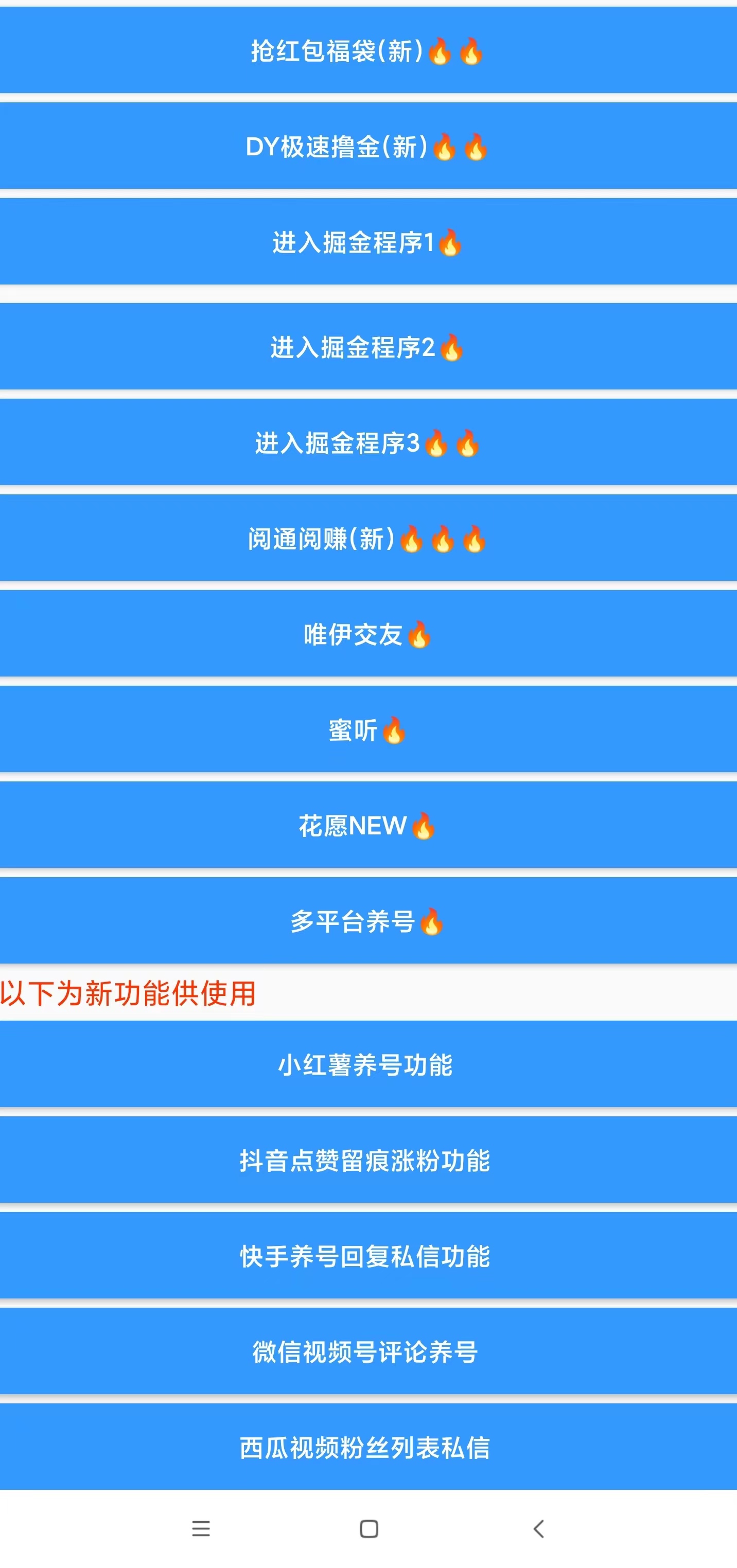Tap 西瓜视频粉丝列表私信

[x=368, y=1447]
